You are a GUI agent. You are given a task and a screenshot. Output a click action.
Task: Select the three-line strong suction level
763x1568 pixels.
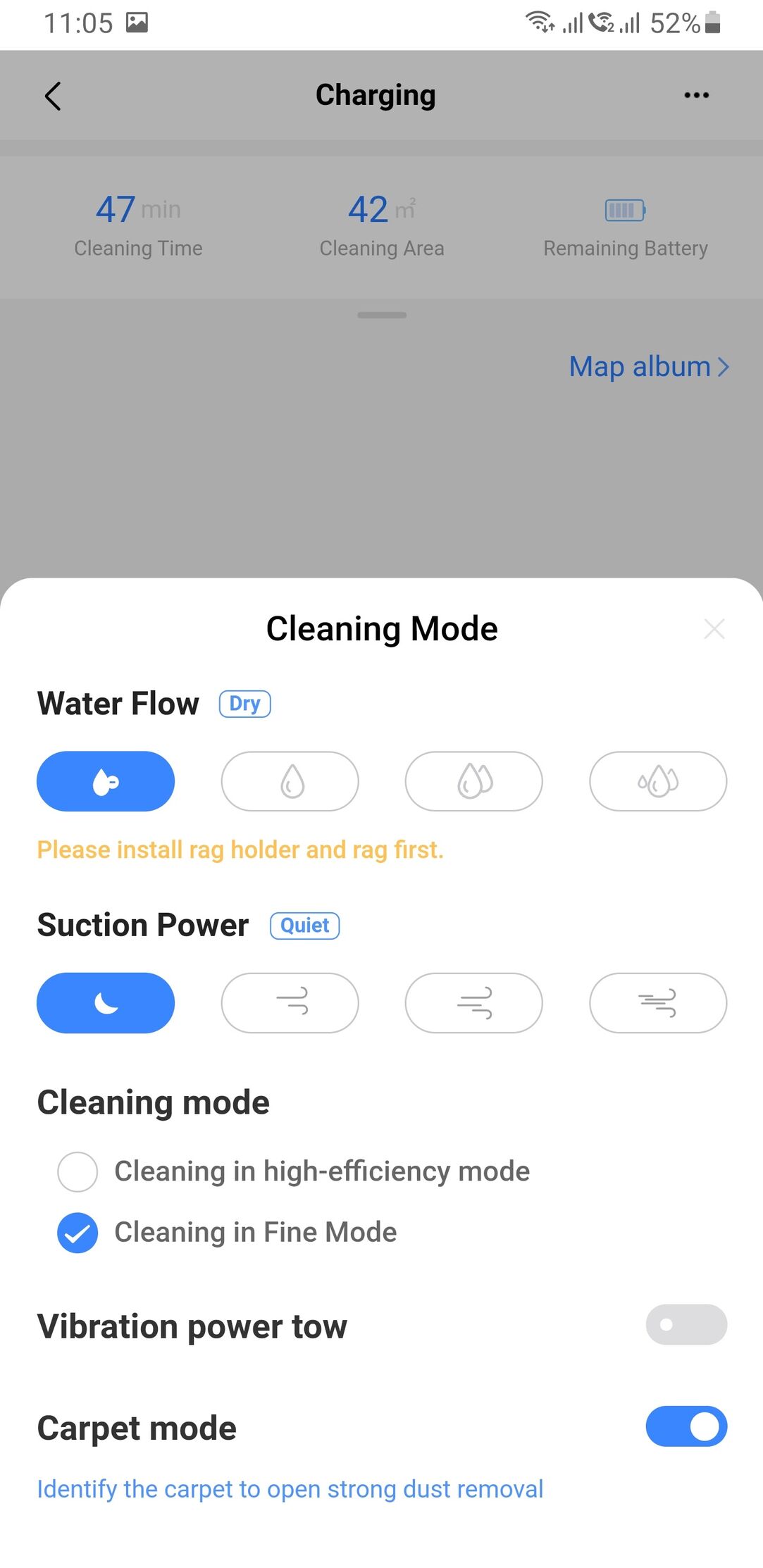(x=473, y=1003)
